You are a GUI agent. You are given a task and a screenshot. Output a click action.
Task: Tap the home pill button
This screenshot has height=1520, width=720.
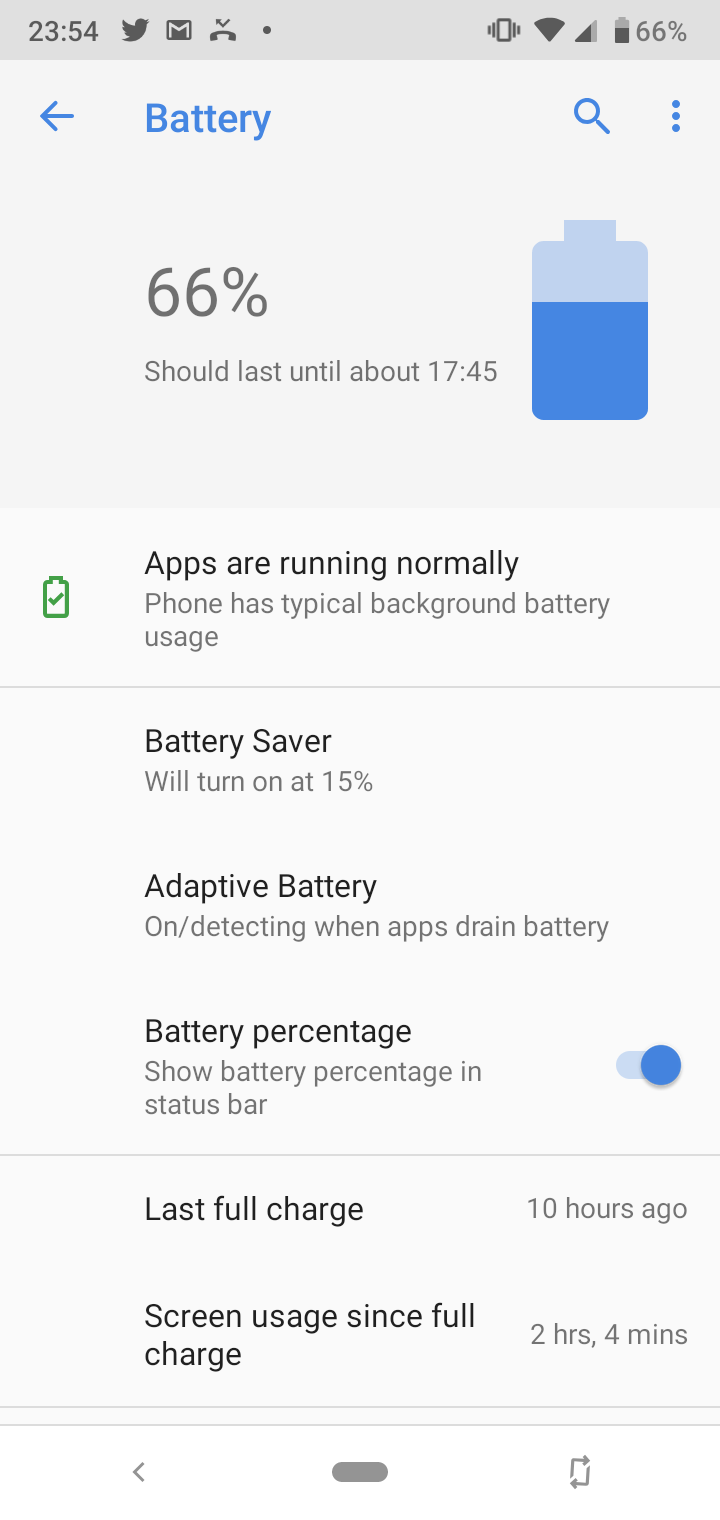[x=360, y=1472]
